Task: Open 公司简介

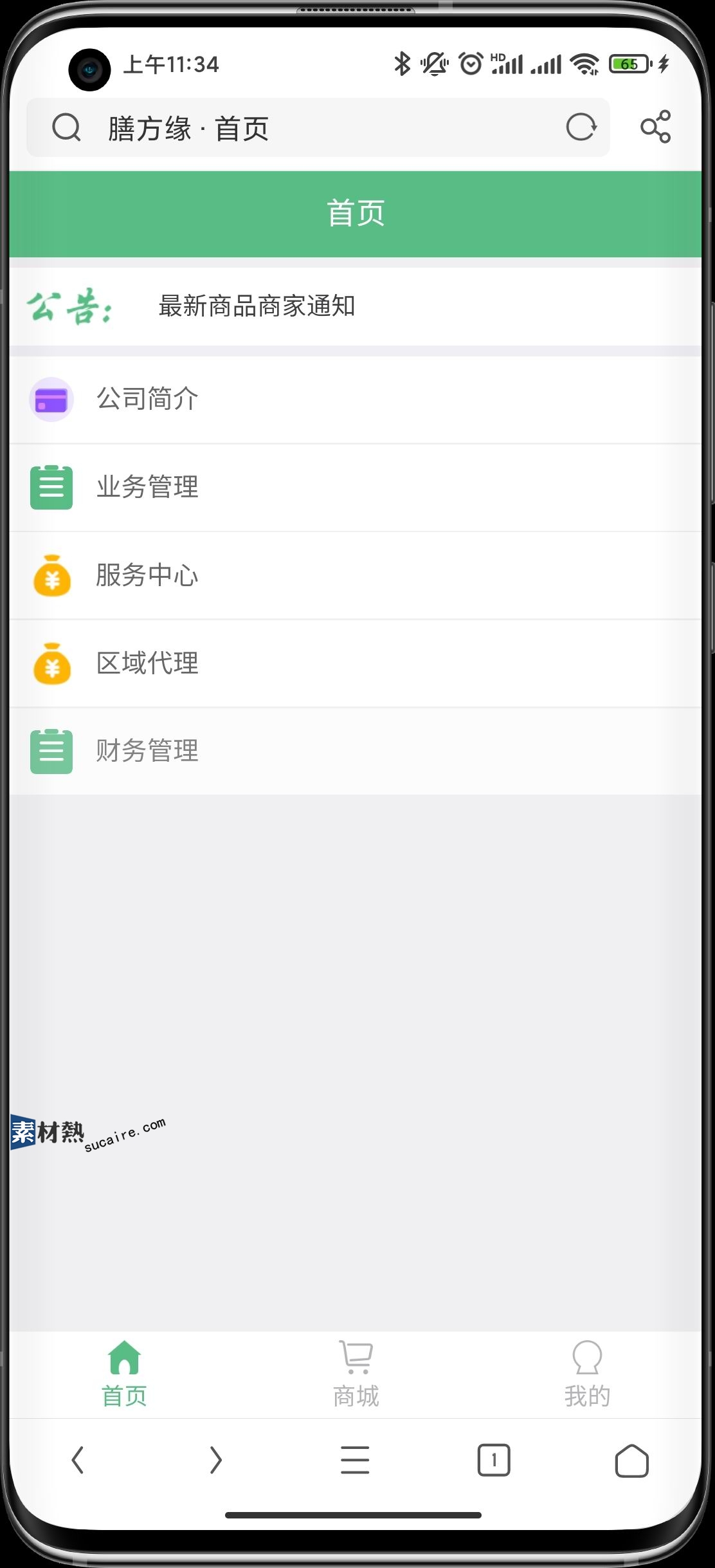Action: pyautogui.click(x=355, y=400)
